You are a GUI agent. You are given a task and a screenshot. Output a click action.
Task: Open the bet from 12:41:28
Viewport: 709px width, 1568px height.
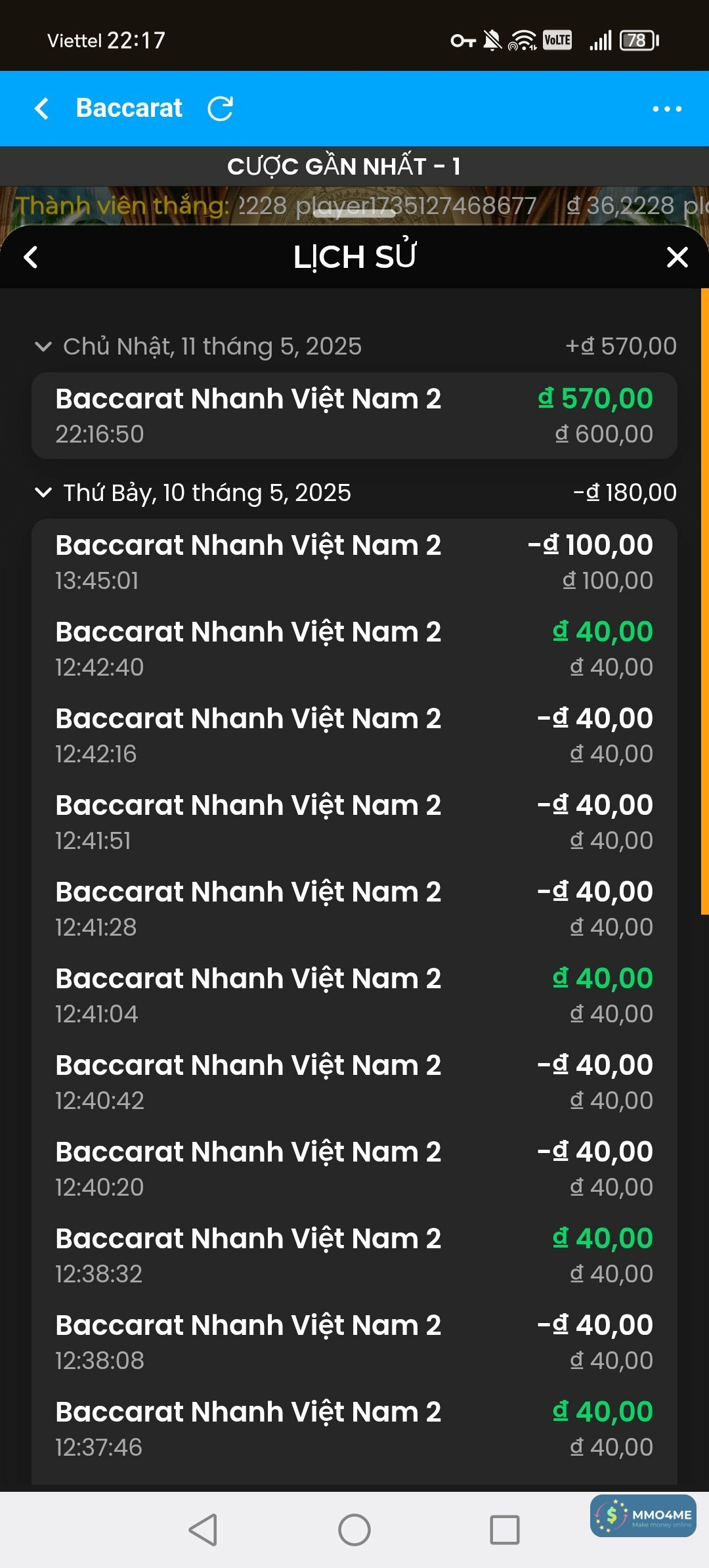pyautogui.click(x=354, y=909)
